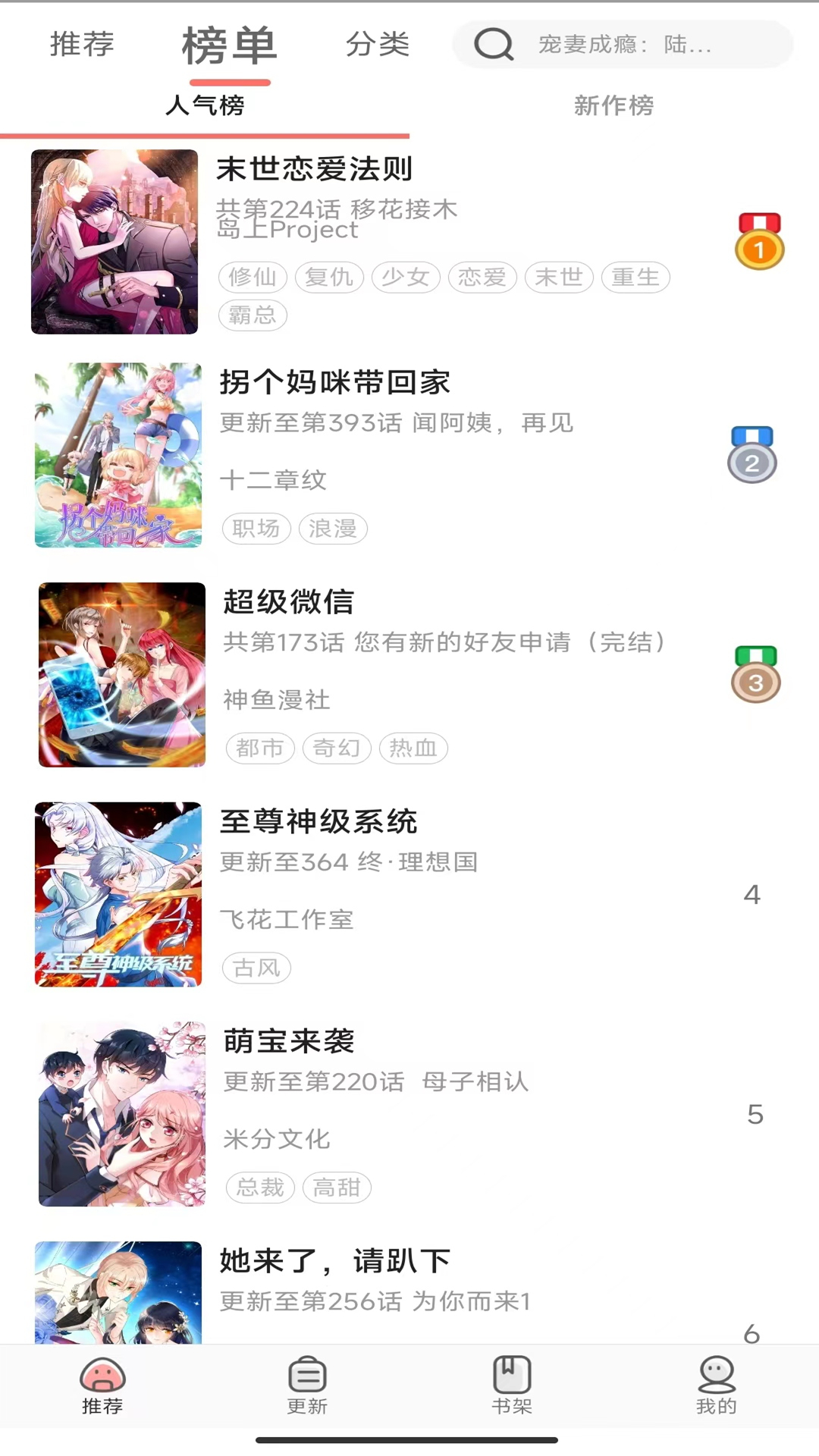Open the comic 末世恋爱法则

(314, 169)
